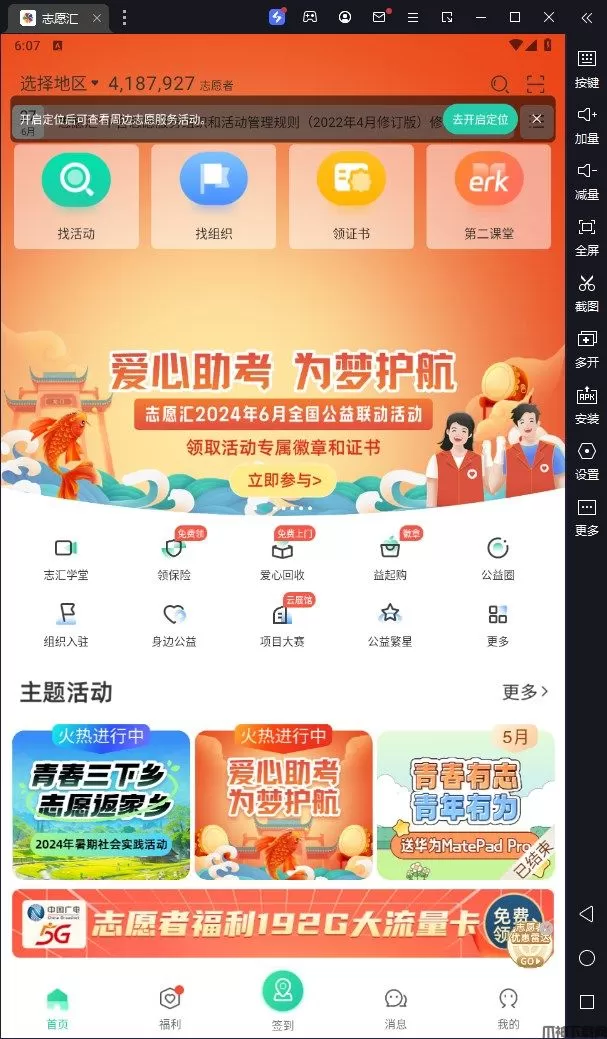Open 志汇学堂 shortcut
The image size is (607, 1039).
tap(66, 558)
